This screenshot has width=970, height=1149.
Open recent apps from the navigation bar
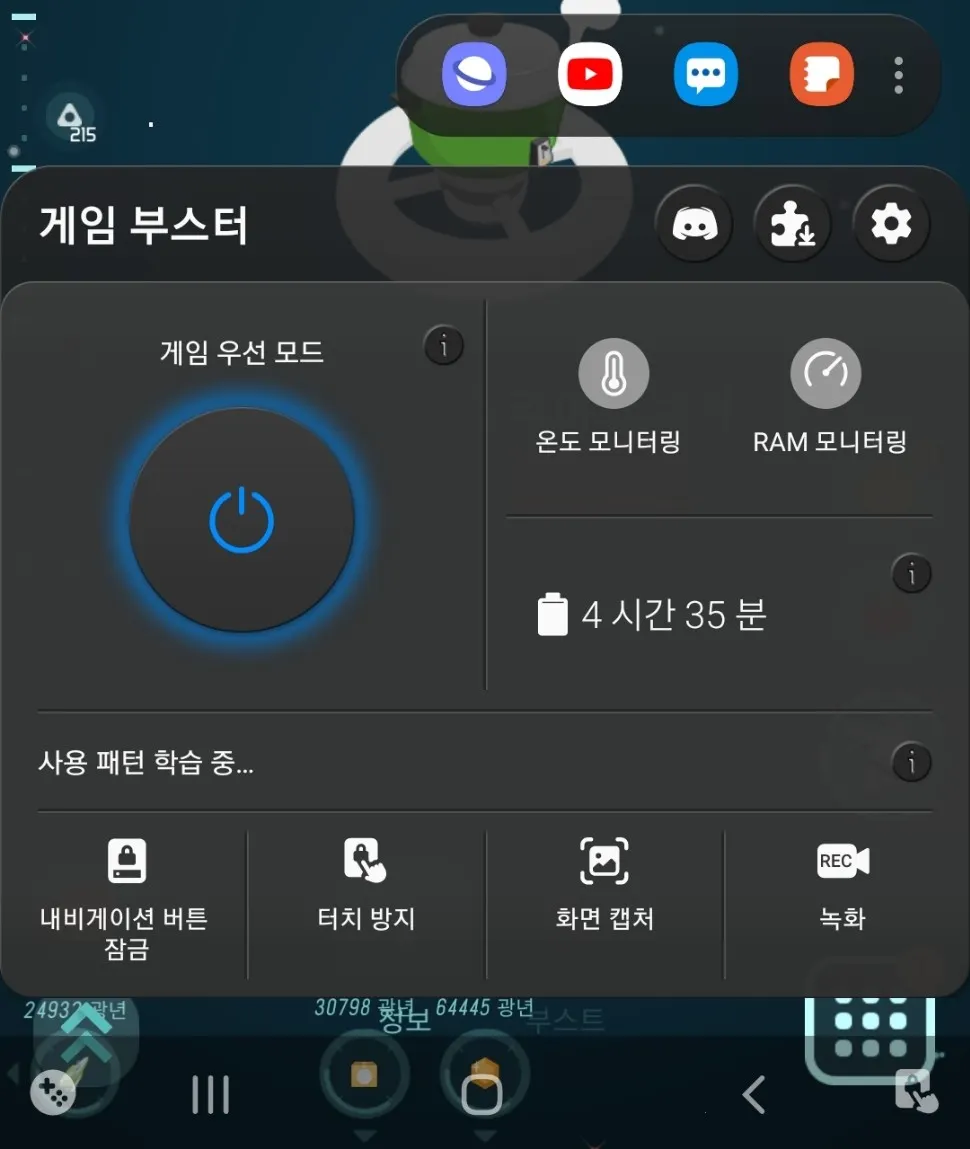pos(210,1095)
